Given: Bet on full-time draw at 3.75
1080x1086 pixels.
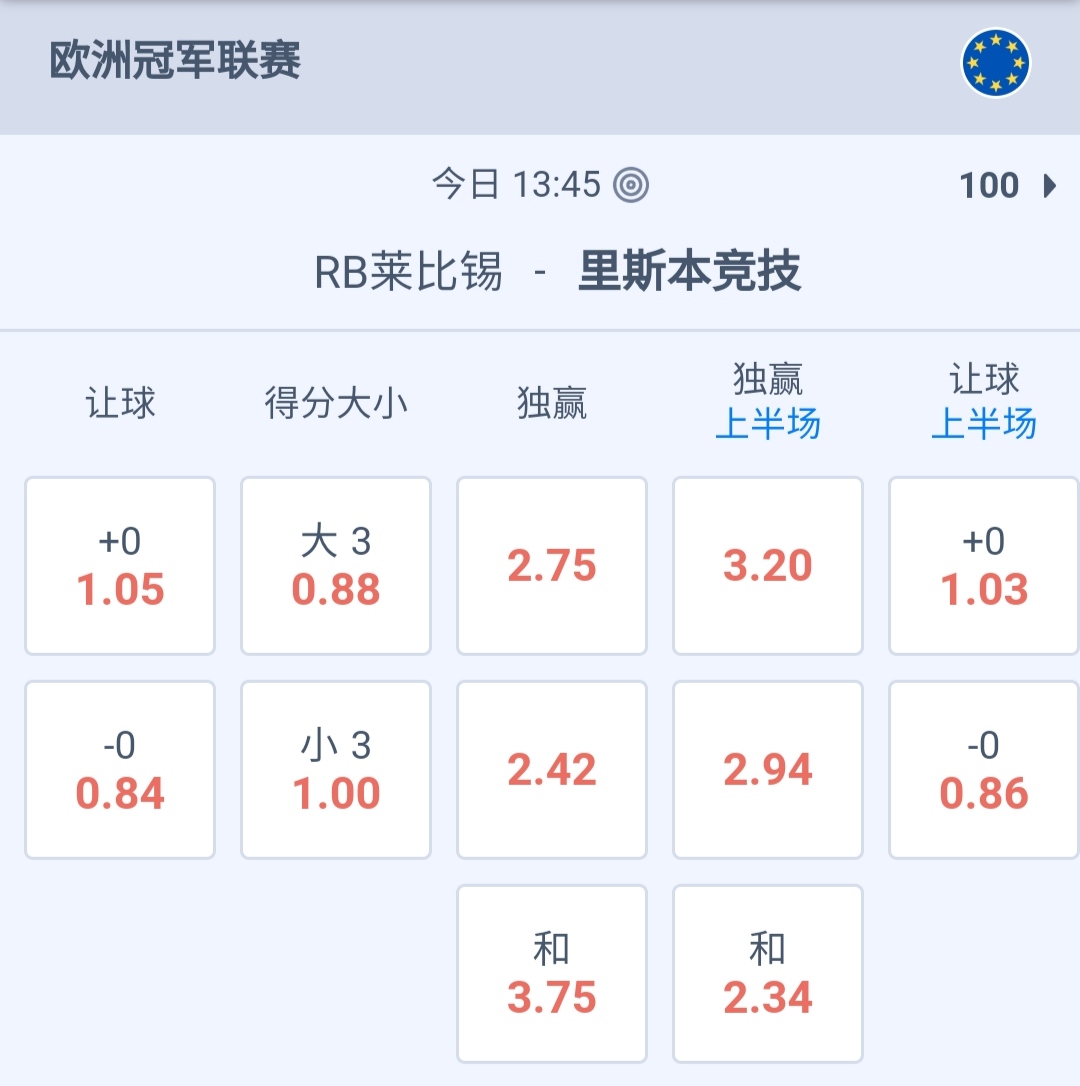Looking at the screenshot, I should pos(552,974).
